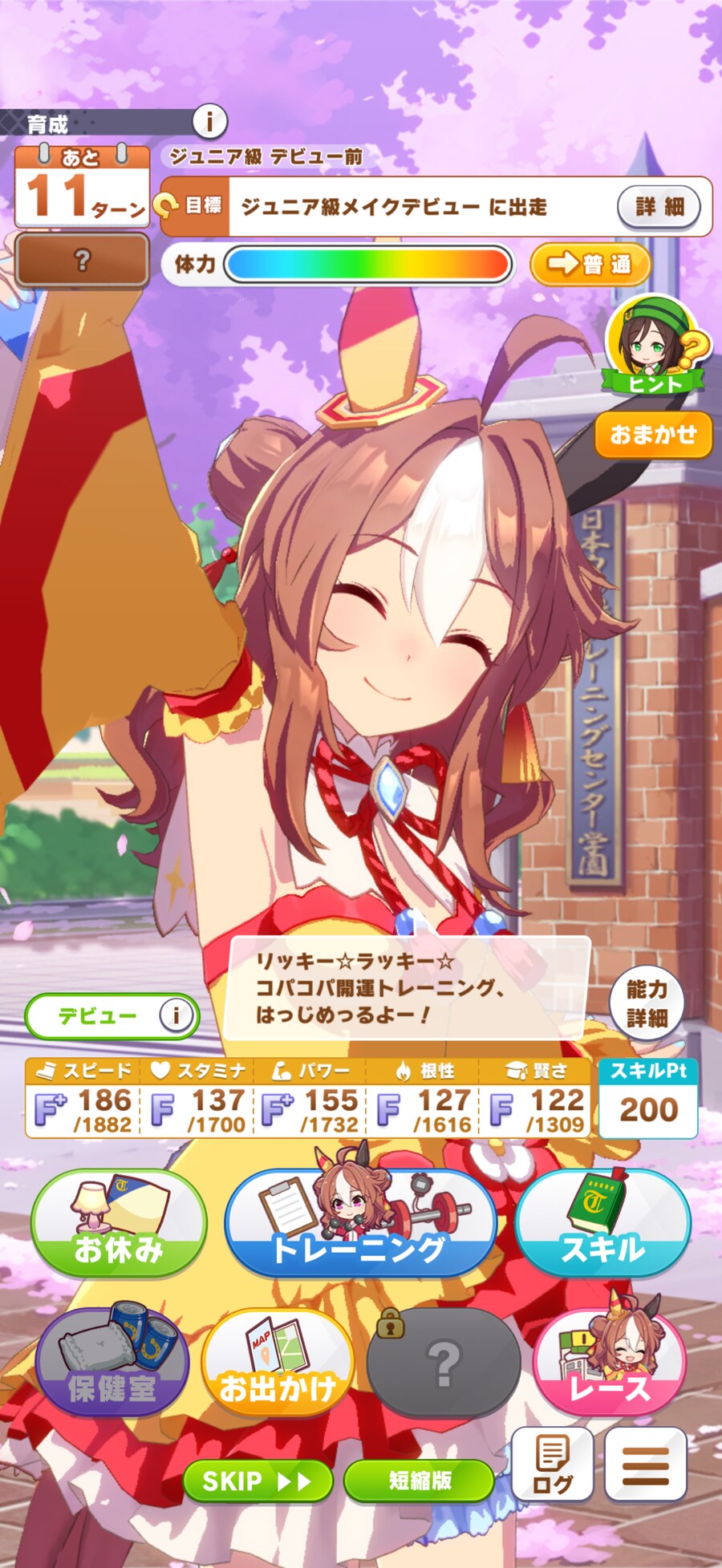Start トレーニング training
Image resolution: width=722 pixels, height=1568 pixels.
pyautogui.click(x=360, y=1223)
